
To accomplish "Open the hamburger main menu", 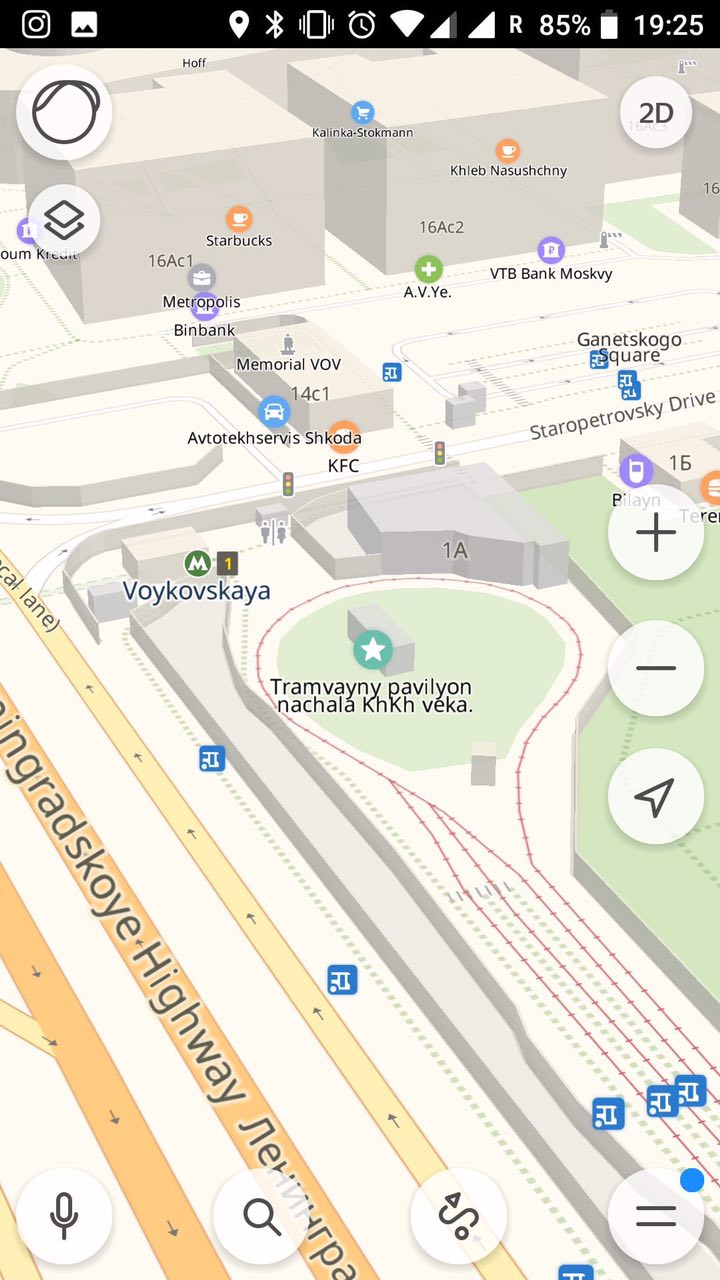I will pyautogui.click(x=656, y=1216).
